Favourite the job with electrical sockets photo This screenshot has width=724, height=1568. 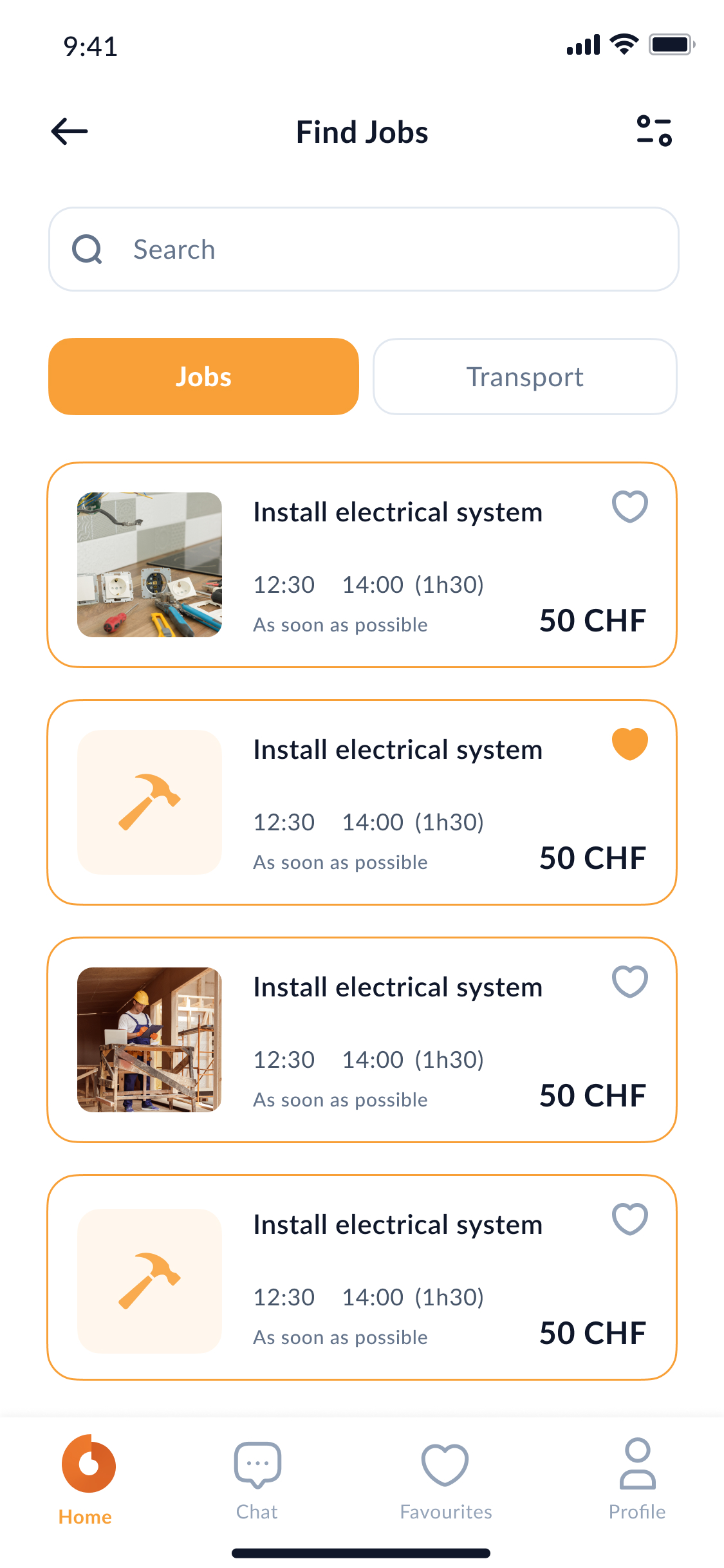click(629, 507)
